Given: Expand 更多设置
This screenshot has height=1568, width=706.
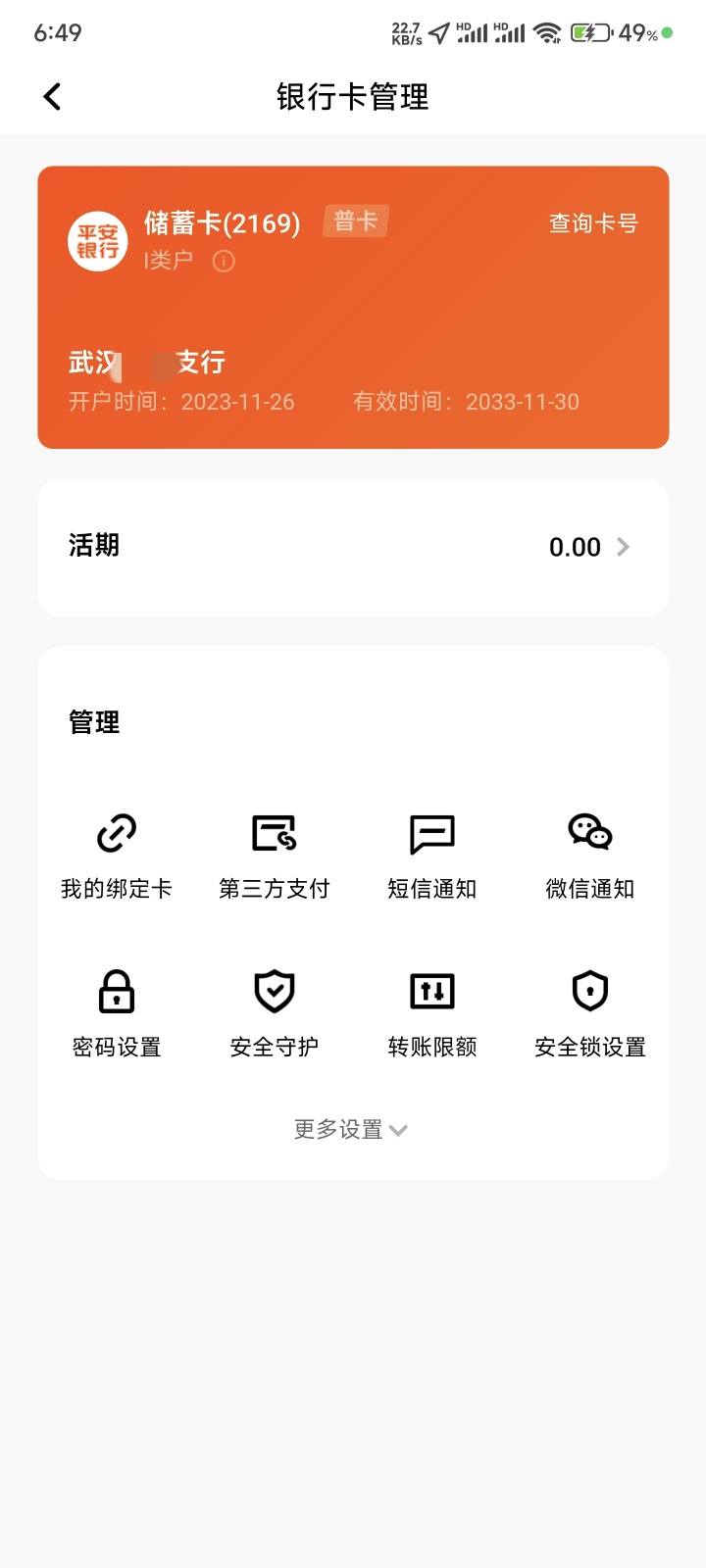Looking at the screenshot, I should 351,1129.
